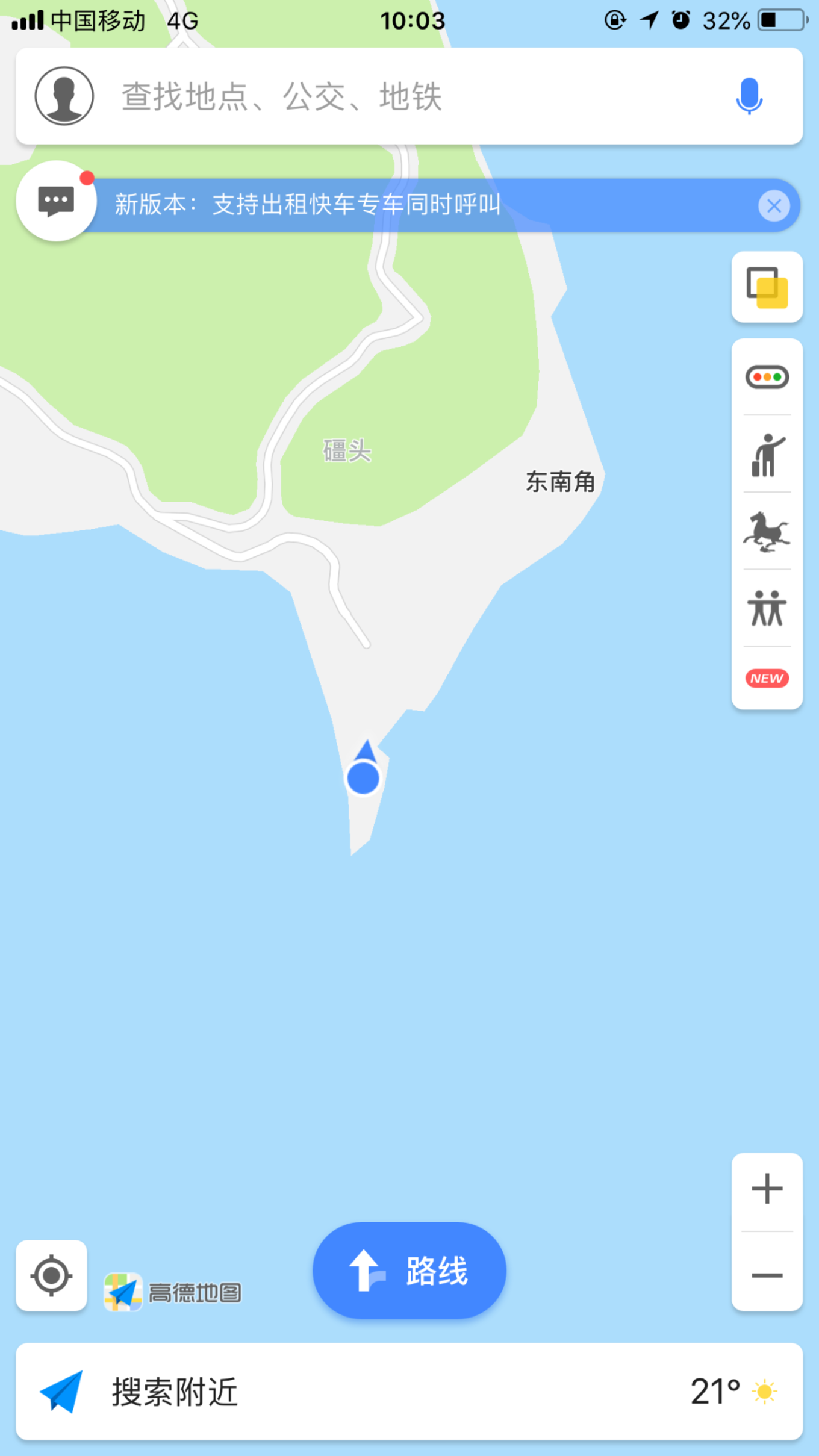The image size is (819, 1456).
Task: Tap the red NEW badge item
Action: 767,679
